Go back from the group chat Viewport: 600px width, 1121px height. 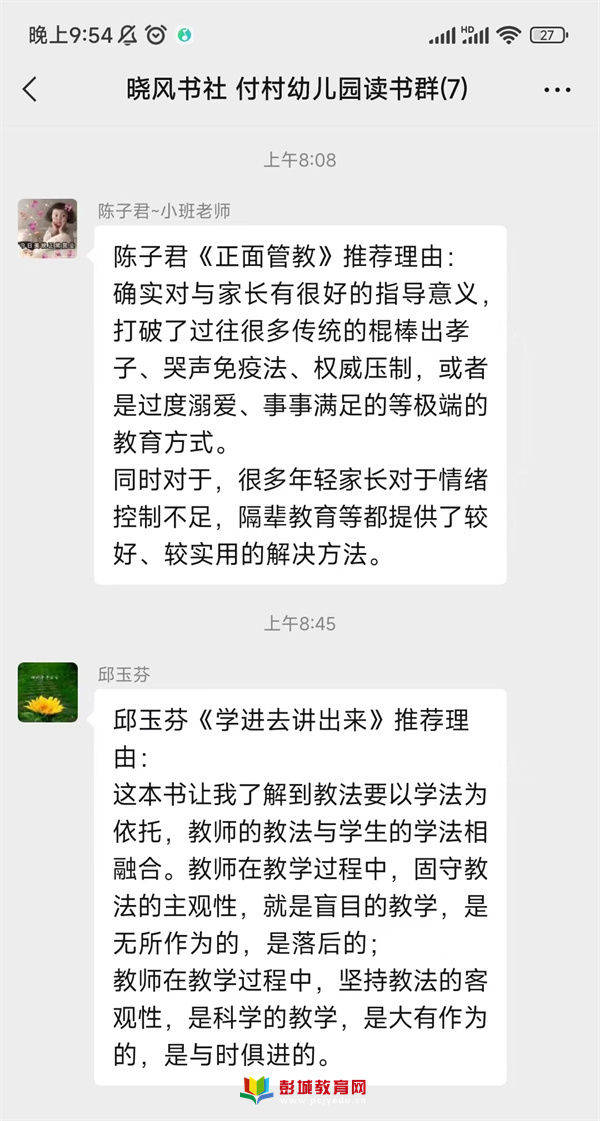click(x=30, y=89)
